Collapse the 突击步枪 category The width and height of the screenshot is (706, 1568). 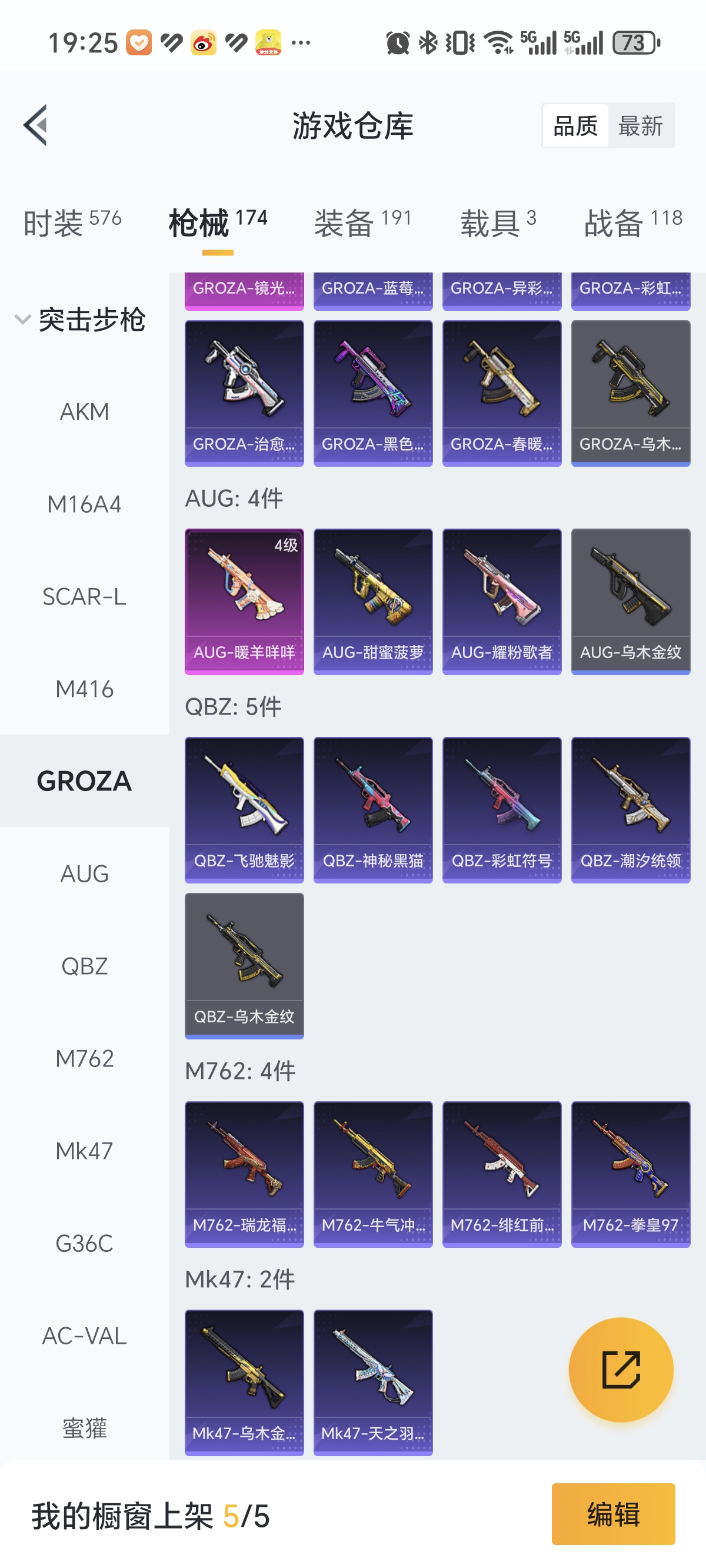point(79,320)
